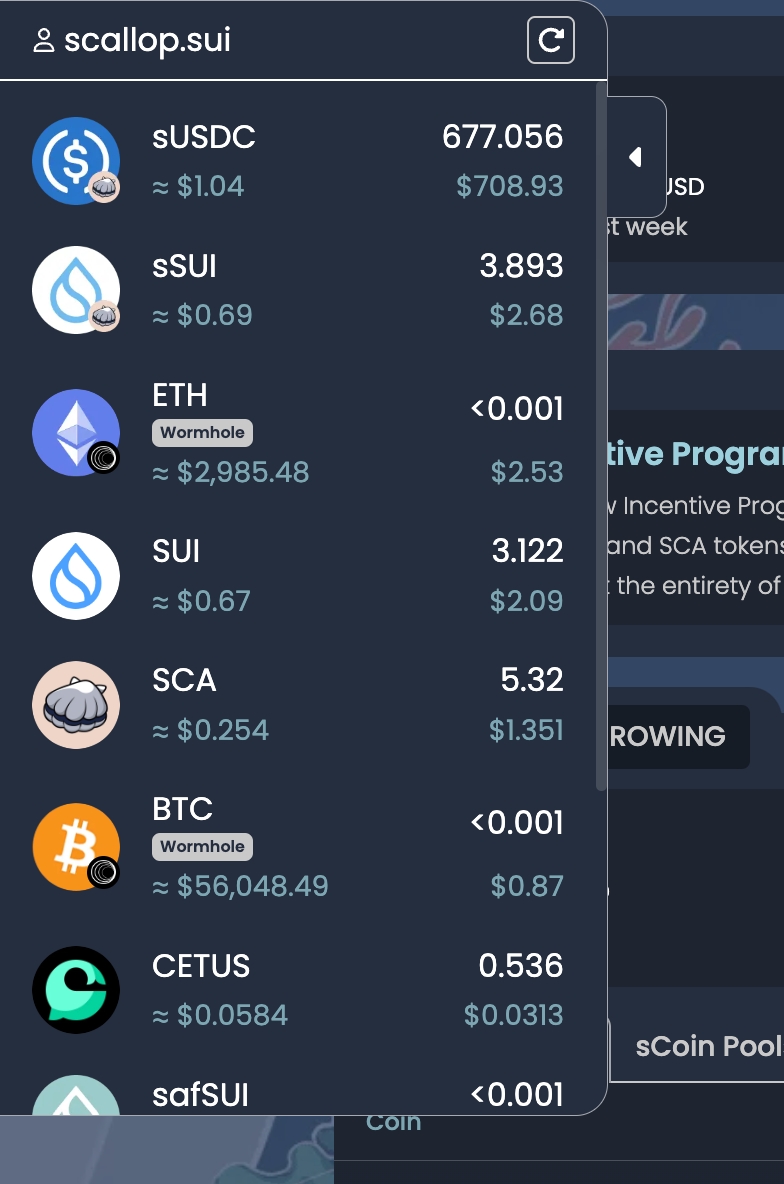
Task: Open the scallop.sui account name
Action: point(147,41)
